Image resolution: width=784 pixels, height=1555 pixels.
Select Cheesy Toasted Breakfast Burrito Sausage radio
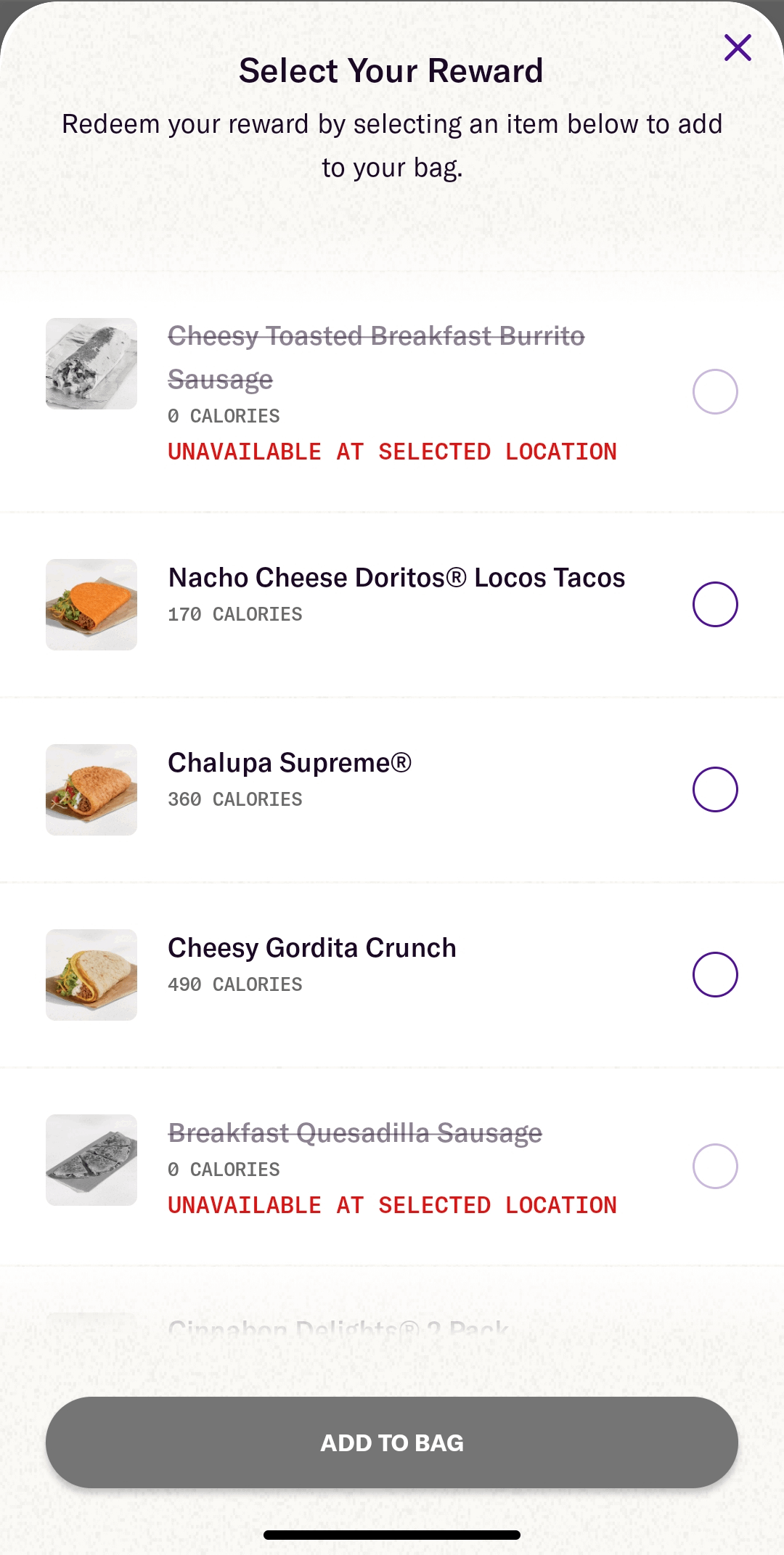(x=715, y=392)
